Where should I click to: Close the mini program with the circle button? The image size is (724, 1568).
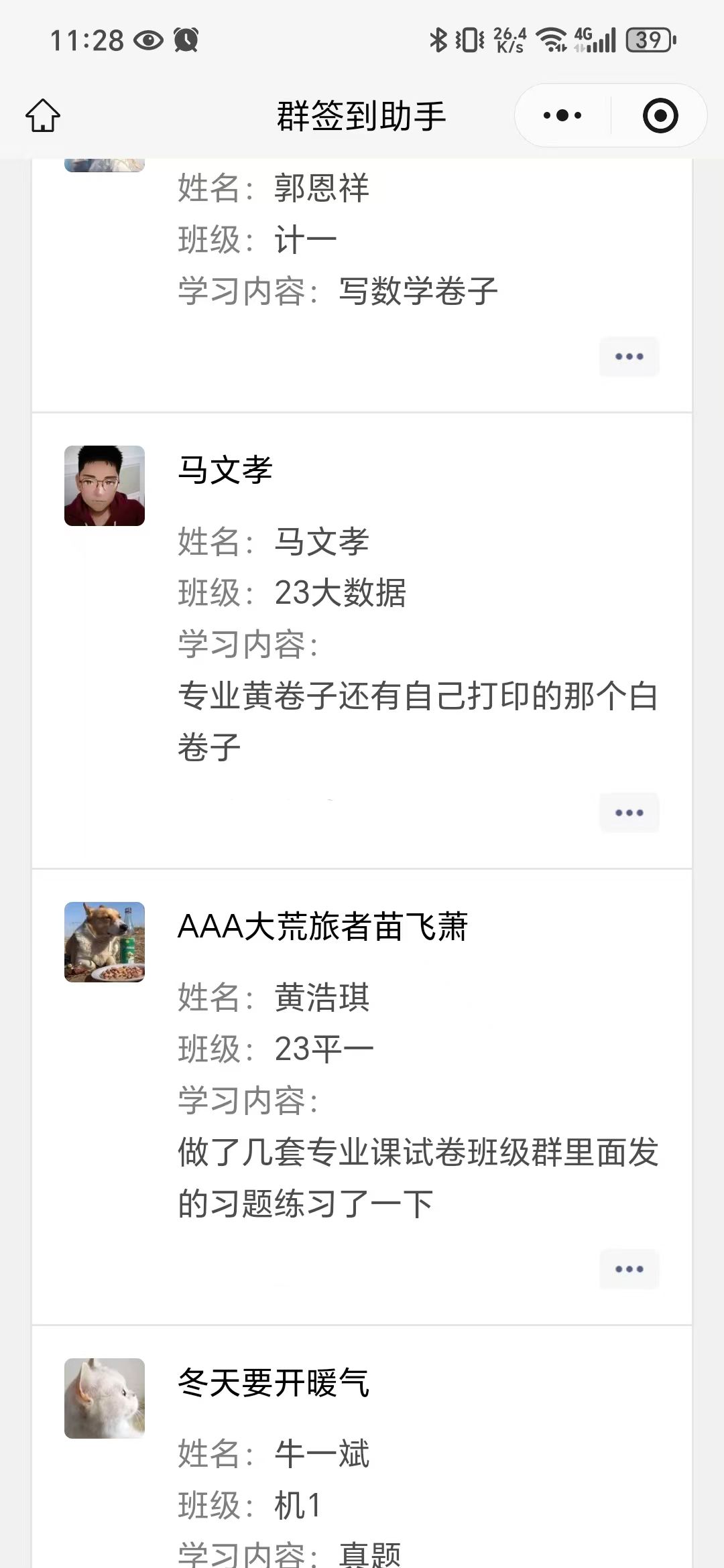pos(660,115)
